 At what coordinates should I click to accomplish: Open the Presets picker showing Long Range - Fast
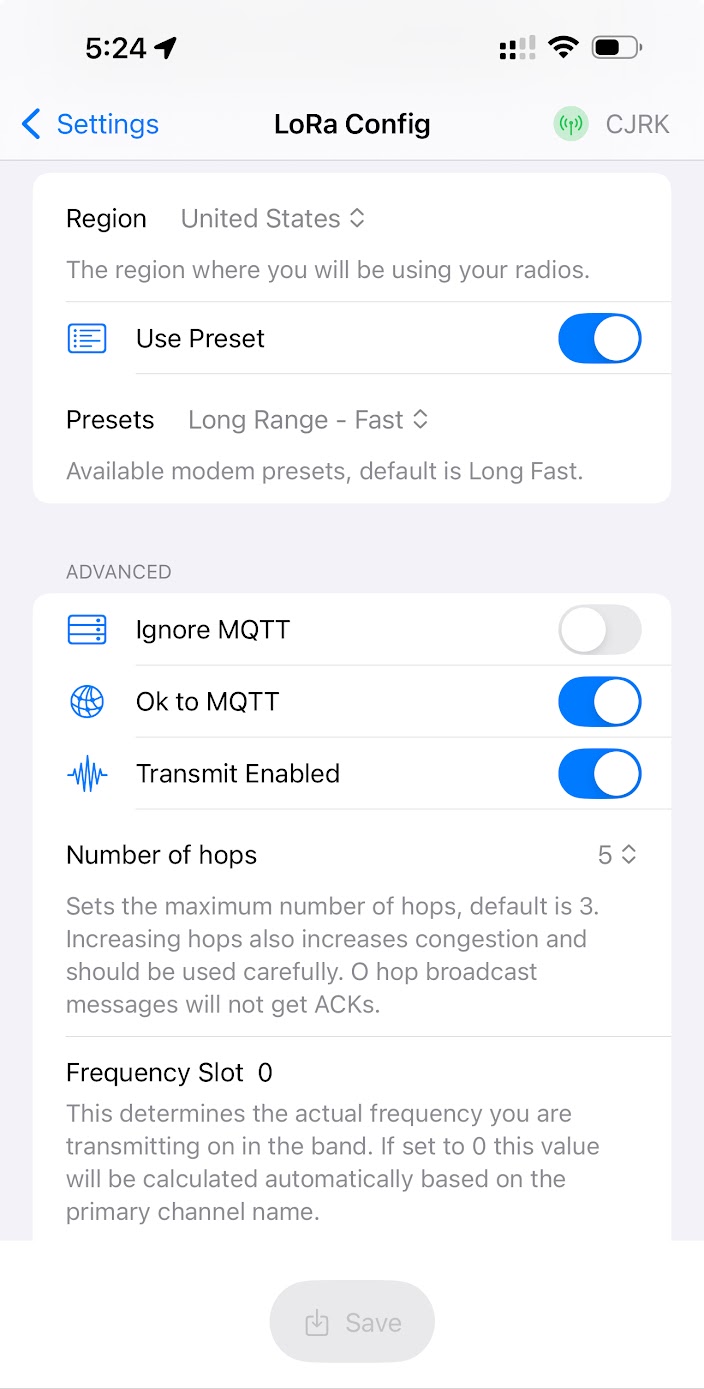pyautogui.click(x=309, y=420)
